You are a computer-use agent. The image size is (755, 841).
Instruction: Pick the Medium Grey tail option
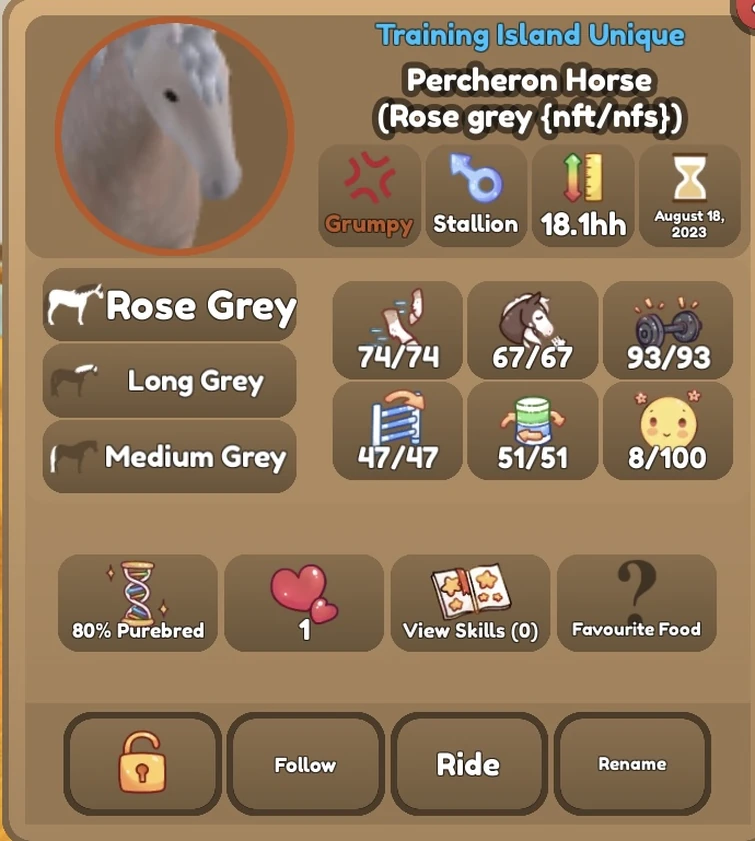(169, 456)
